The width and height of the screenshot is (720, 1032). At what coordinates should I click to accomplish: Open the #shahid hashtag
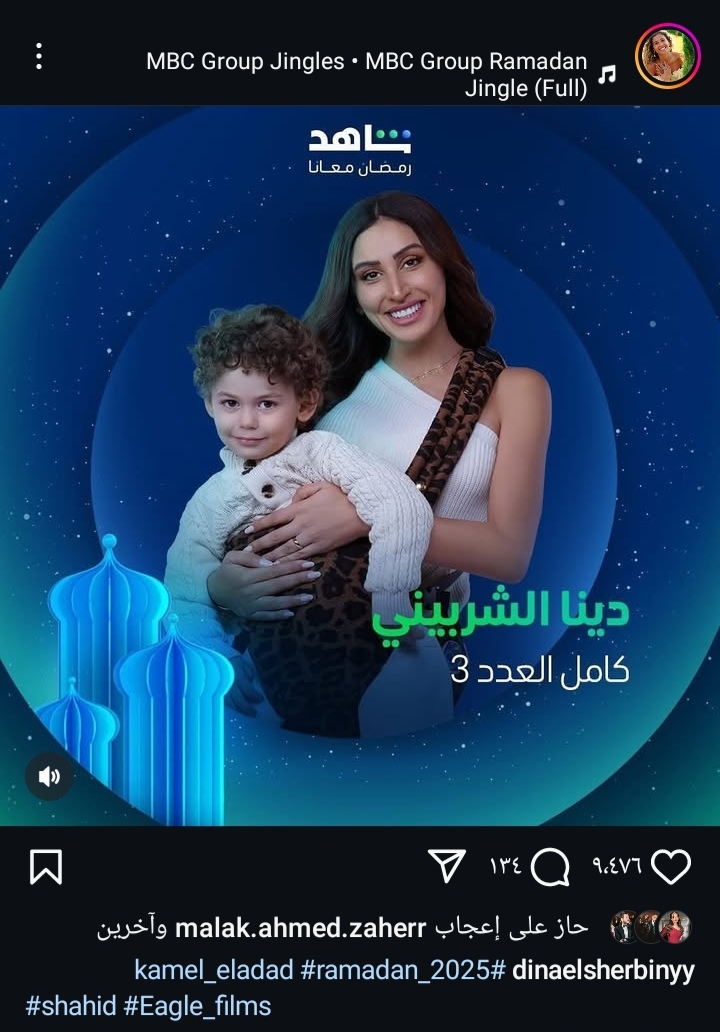(69, 1006)
